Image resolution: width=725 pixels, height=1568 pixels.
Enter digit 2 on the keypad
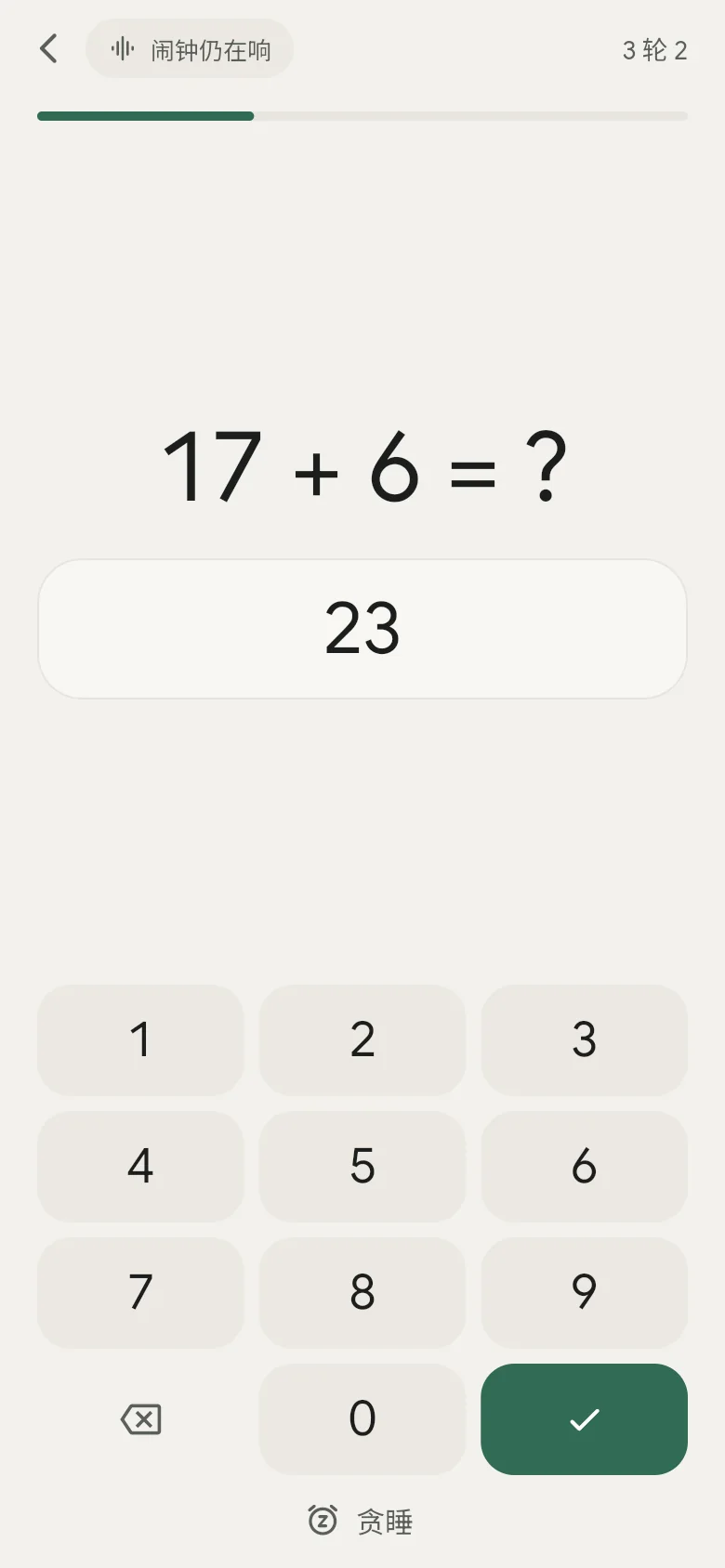coord(362,1039)
